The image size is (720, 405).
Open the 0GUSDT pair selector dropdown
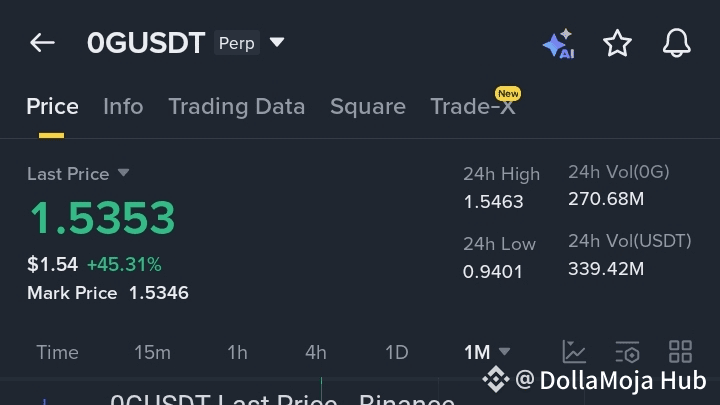coord(277,43)
